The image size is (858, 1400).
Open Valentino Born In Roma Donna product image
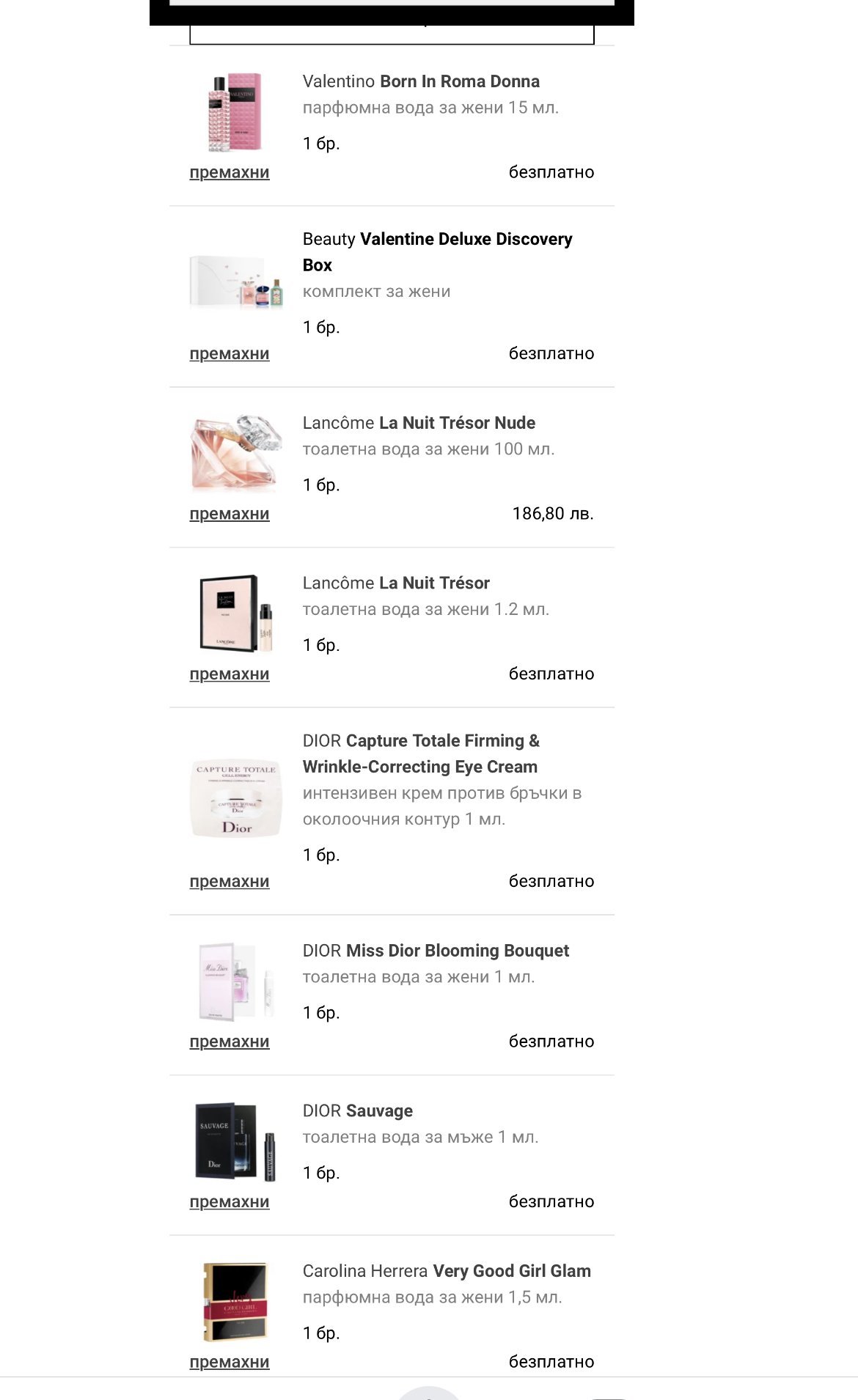(x=236, y=112)
